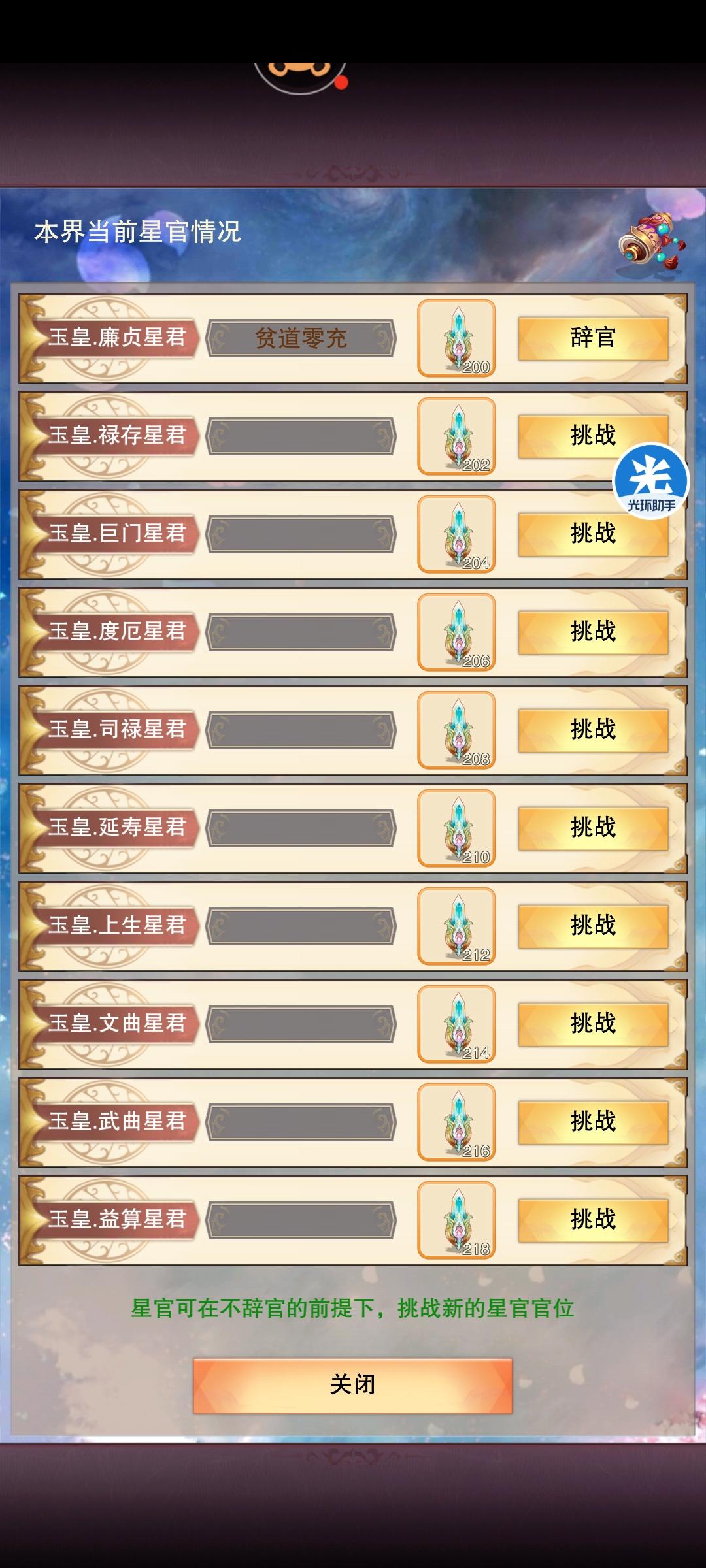Viewport: 706px width, 1568px height.
Task: Select the occupant name 贫道零充
Action: pos(302,336)
